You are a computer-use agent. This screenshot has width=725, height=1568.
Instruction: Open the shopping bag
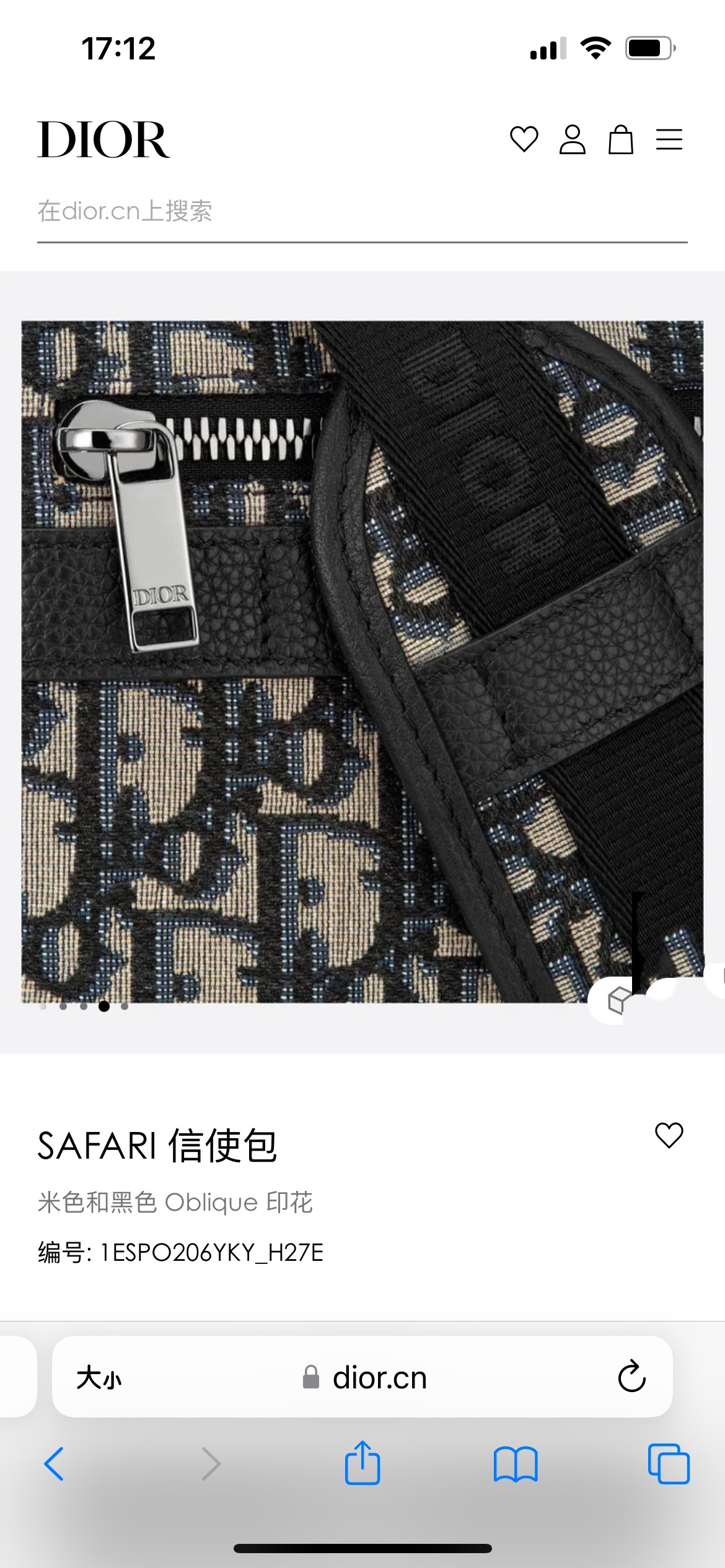620,139
